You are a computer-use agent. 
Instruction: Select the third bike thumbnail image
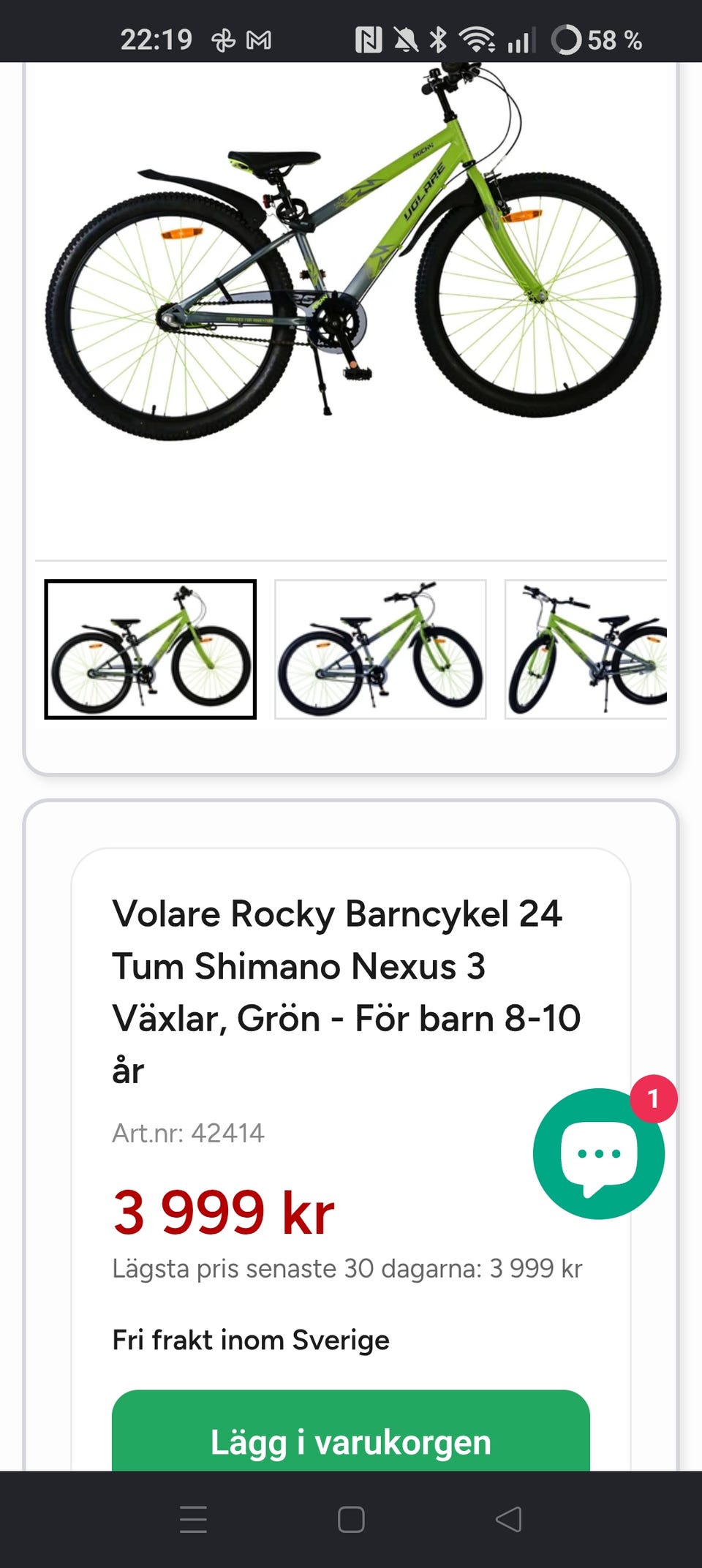(x=586, y=649)
